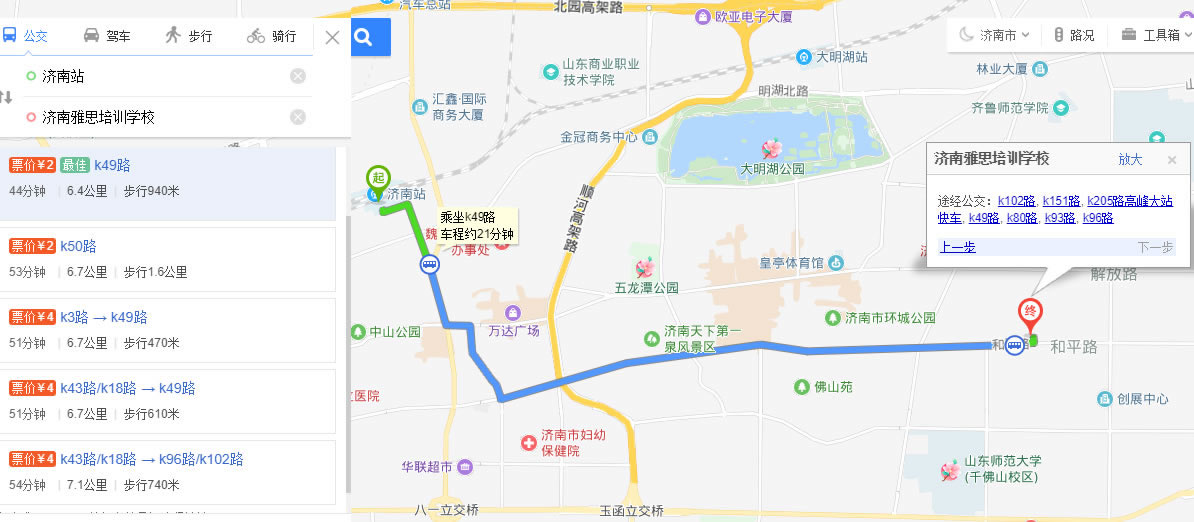Tap the blue search button

pos(365,38)
